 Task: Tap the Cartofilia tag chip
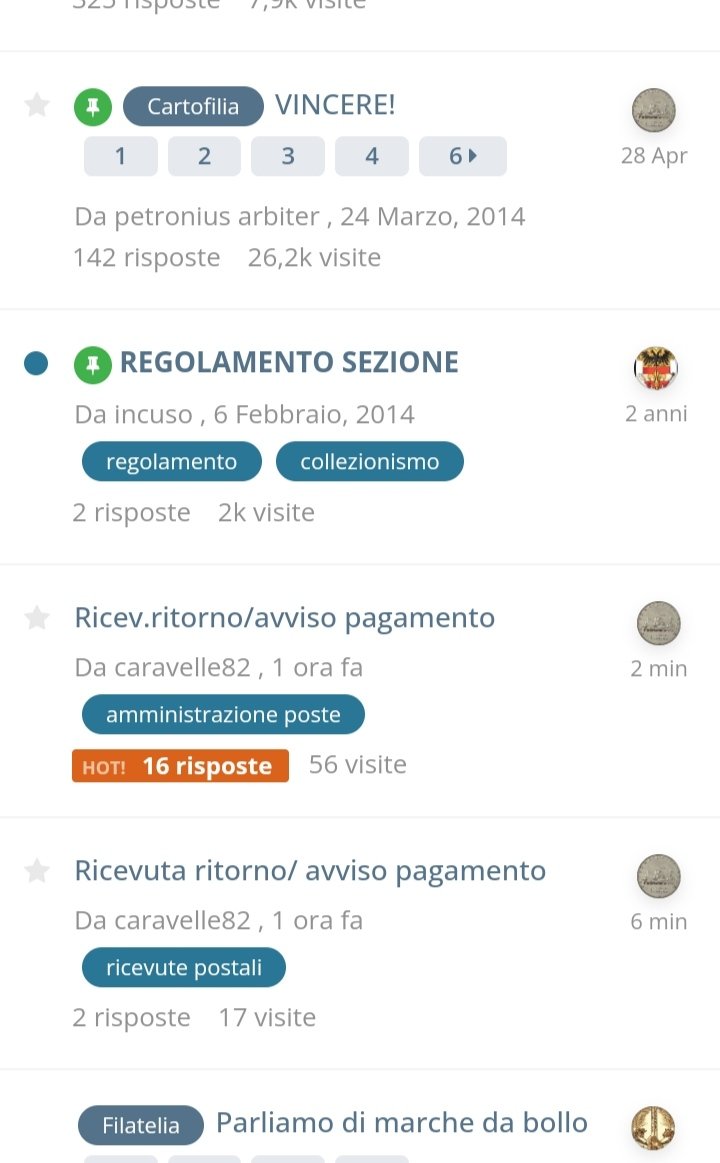tap(194, 106)
